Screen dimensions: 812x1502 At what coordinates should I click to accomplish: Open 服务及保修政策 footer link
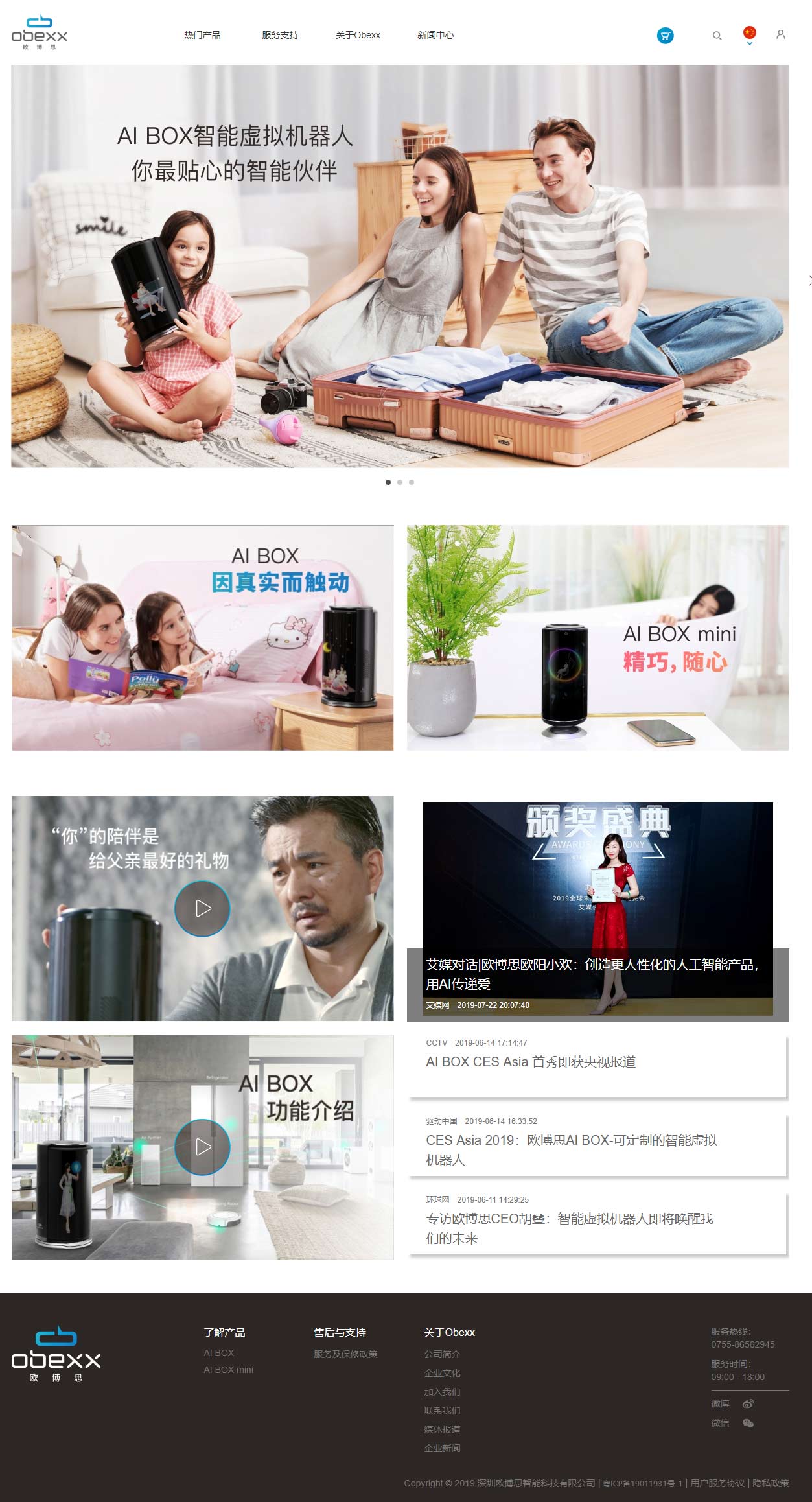(345, 1354)
